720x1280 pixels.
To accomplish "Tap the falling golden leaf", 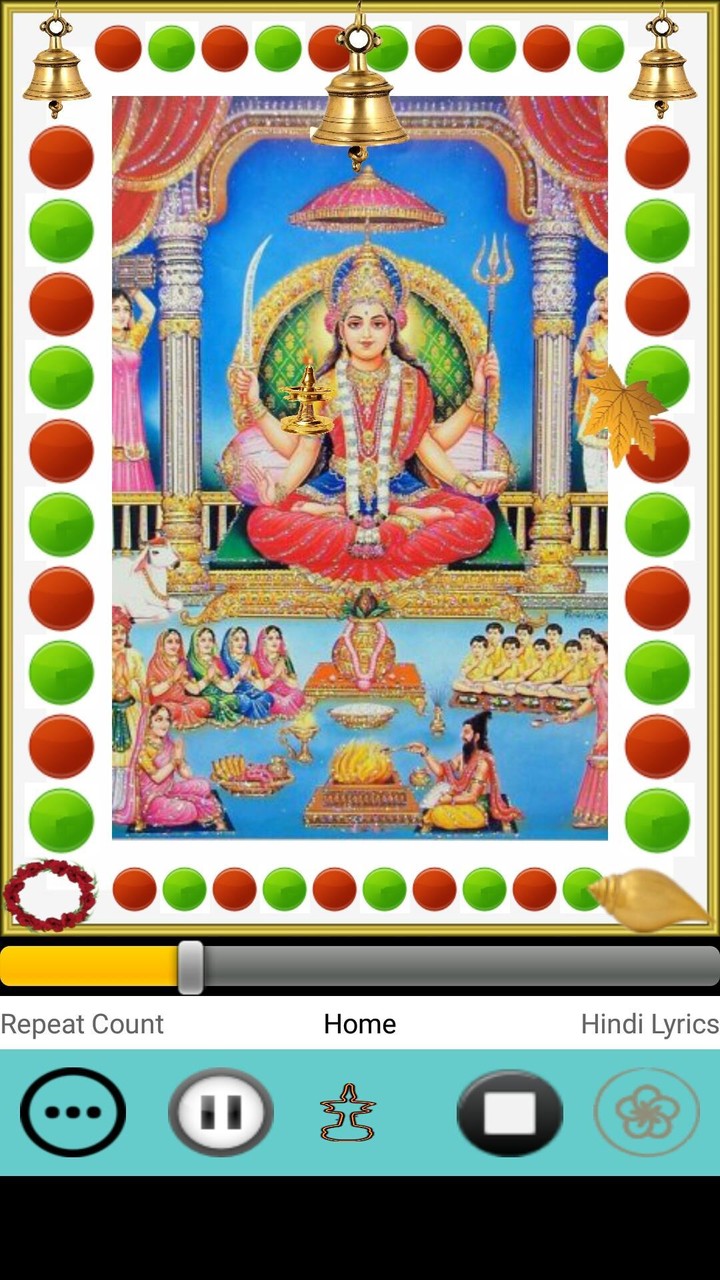I will 621,414.
